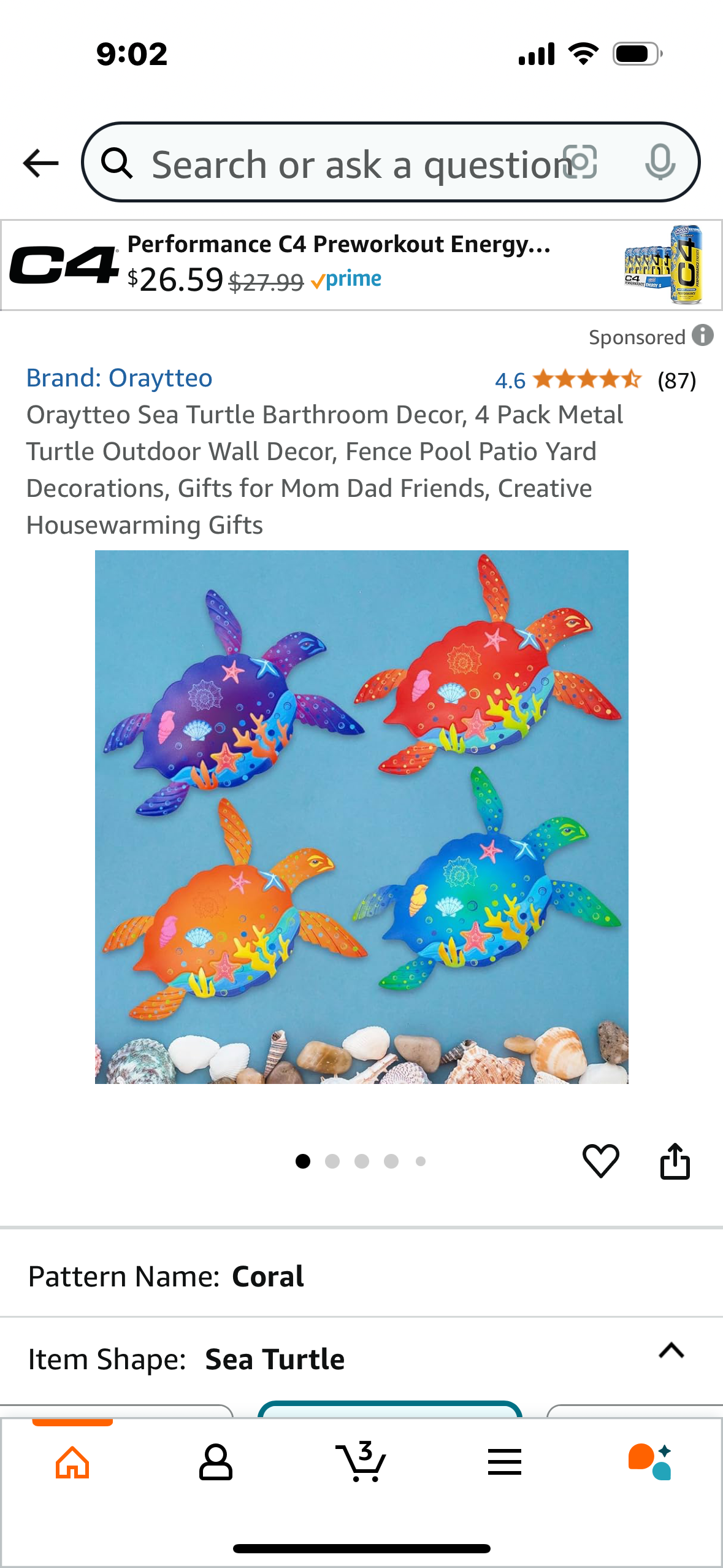View the sea turtle product image fullscreen
Image resolution: width=723 pixels, height=1568 pixels.
tap(361, 817)
